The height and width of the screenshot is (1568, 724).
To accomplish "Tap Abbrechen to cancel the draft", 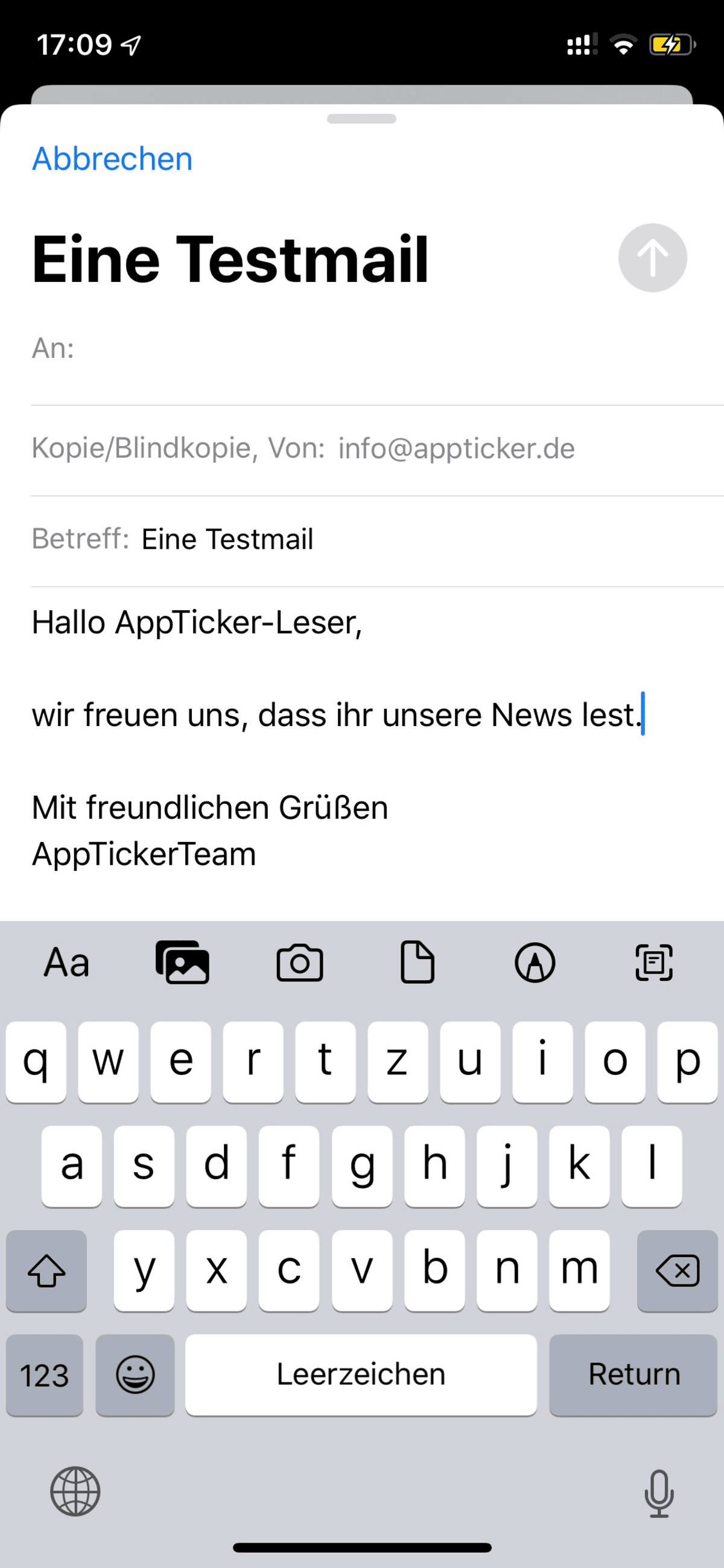I will tap(112, 159).
